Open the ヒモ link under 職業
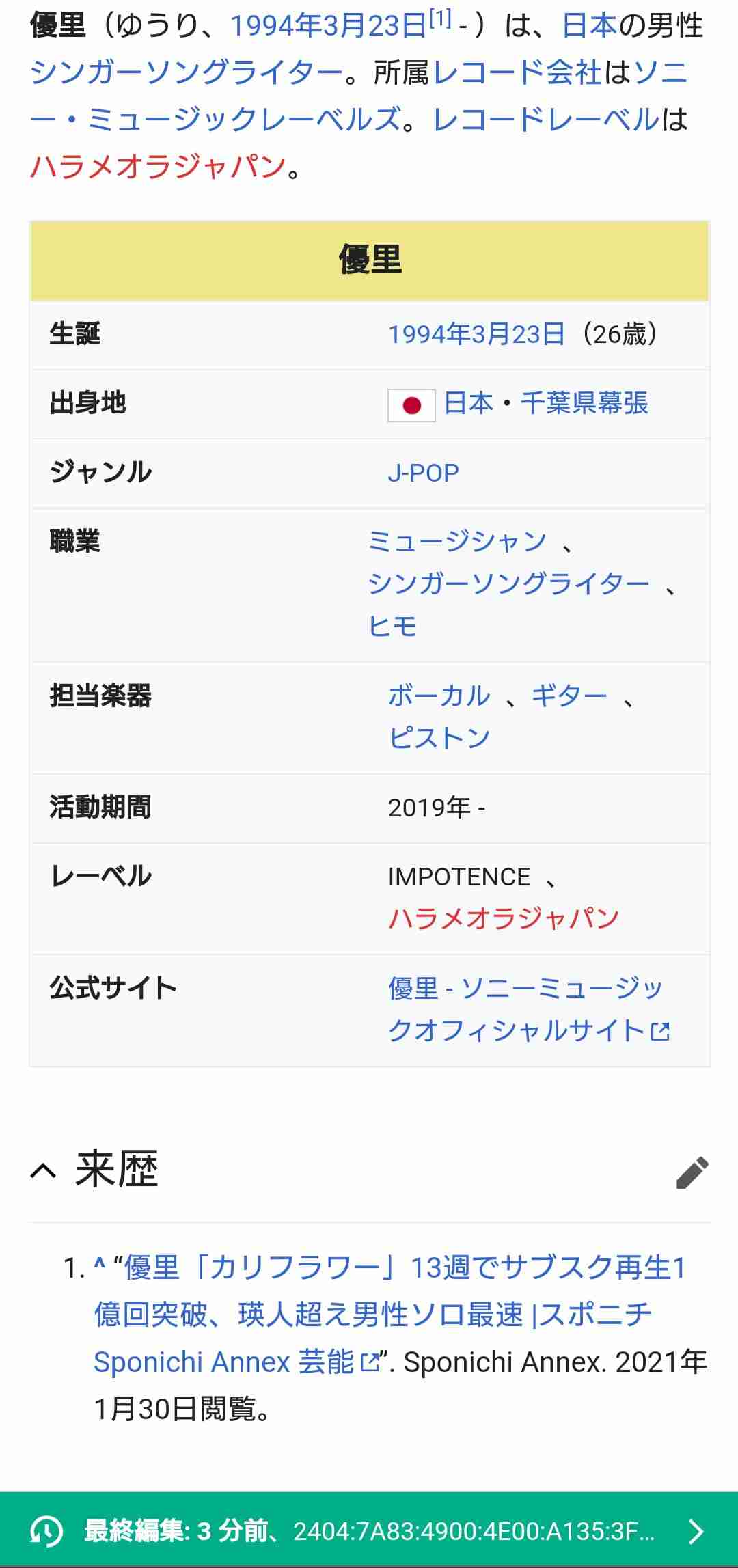Image resolution: width=738 pixels, height=1568 pixels. coord(393,626)
